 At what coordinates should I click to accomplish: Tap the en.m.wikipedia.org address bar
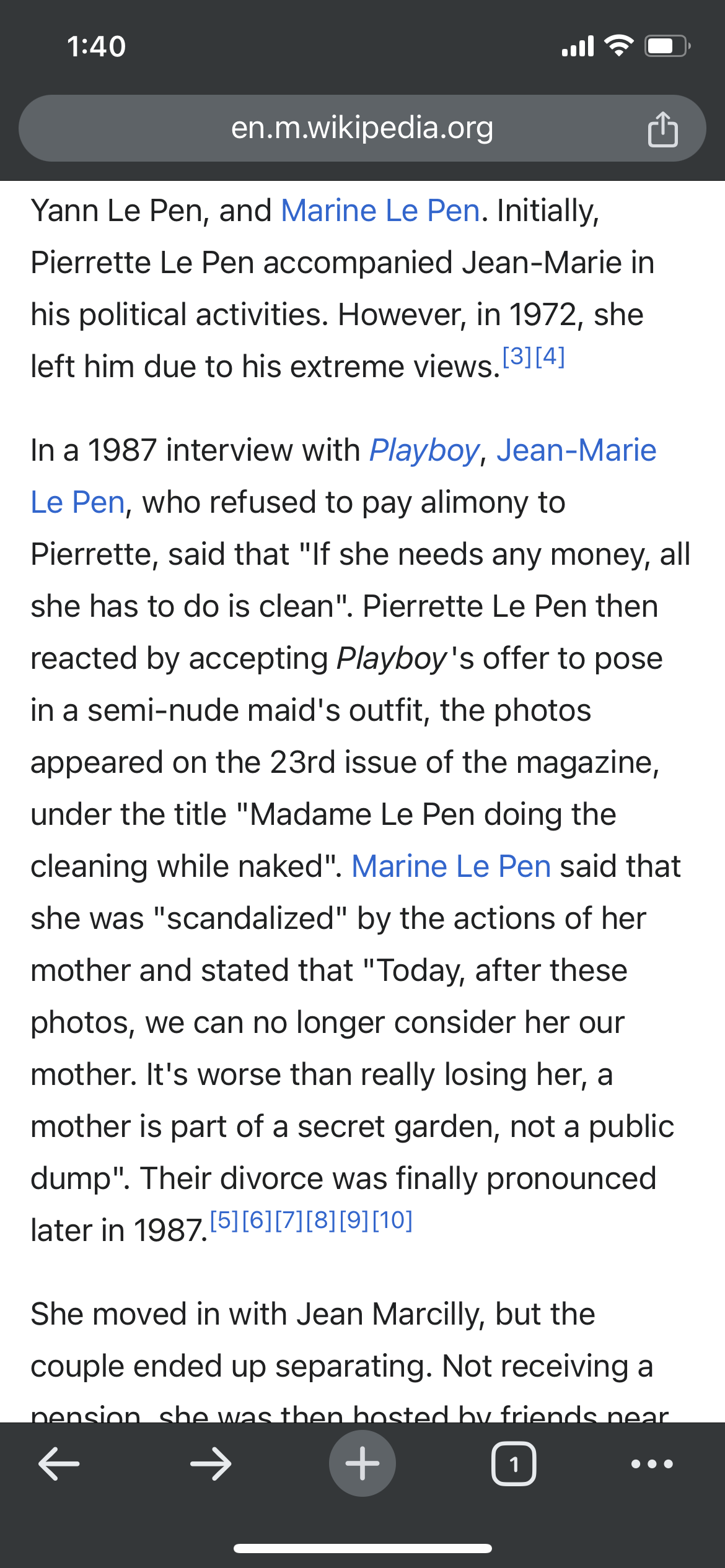[x=362, y=128]
